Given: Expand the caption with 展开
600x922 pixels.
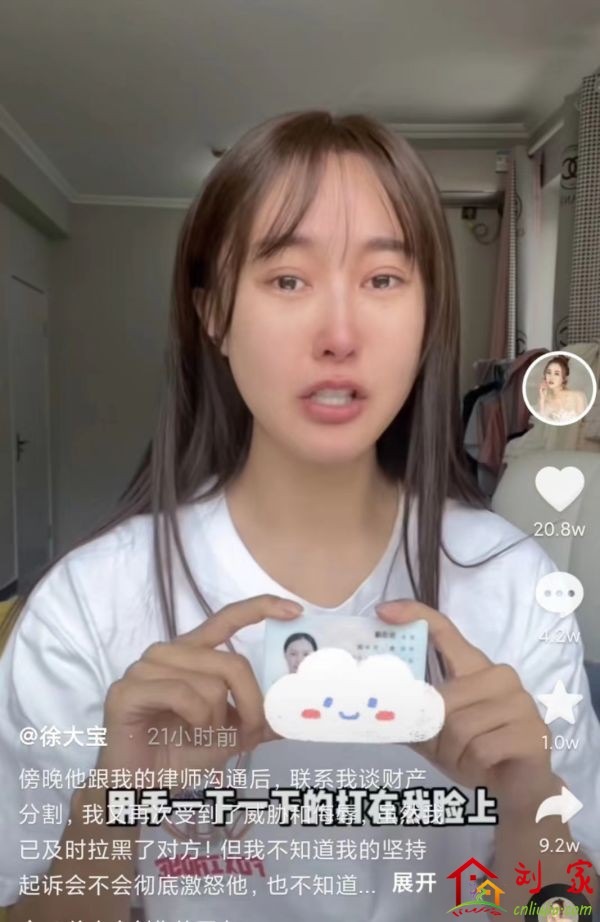Looking at the screenshot, I should [414, 883].
